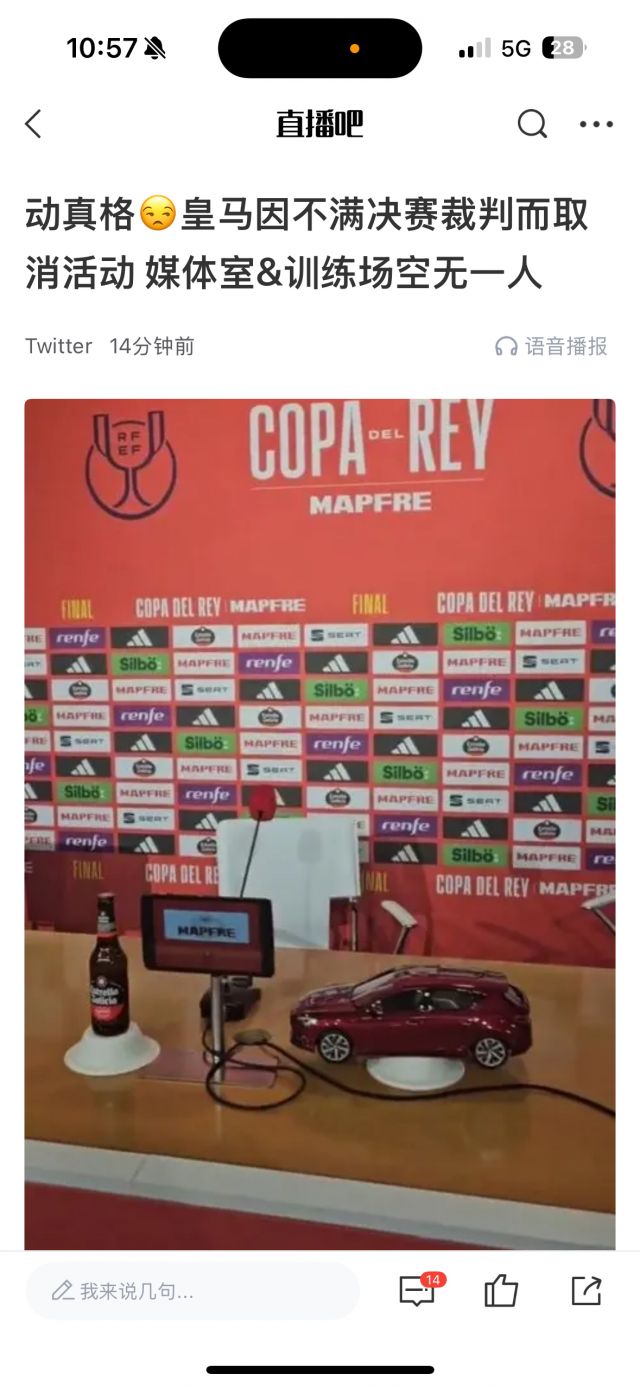Open search with the magnifier icon

click(x=532, y=124)
